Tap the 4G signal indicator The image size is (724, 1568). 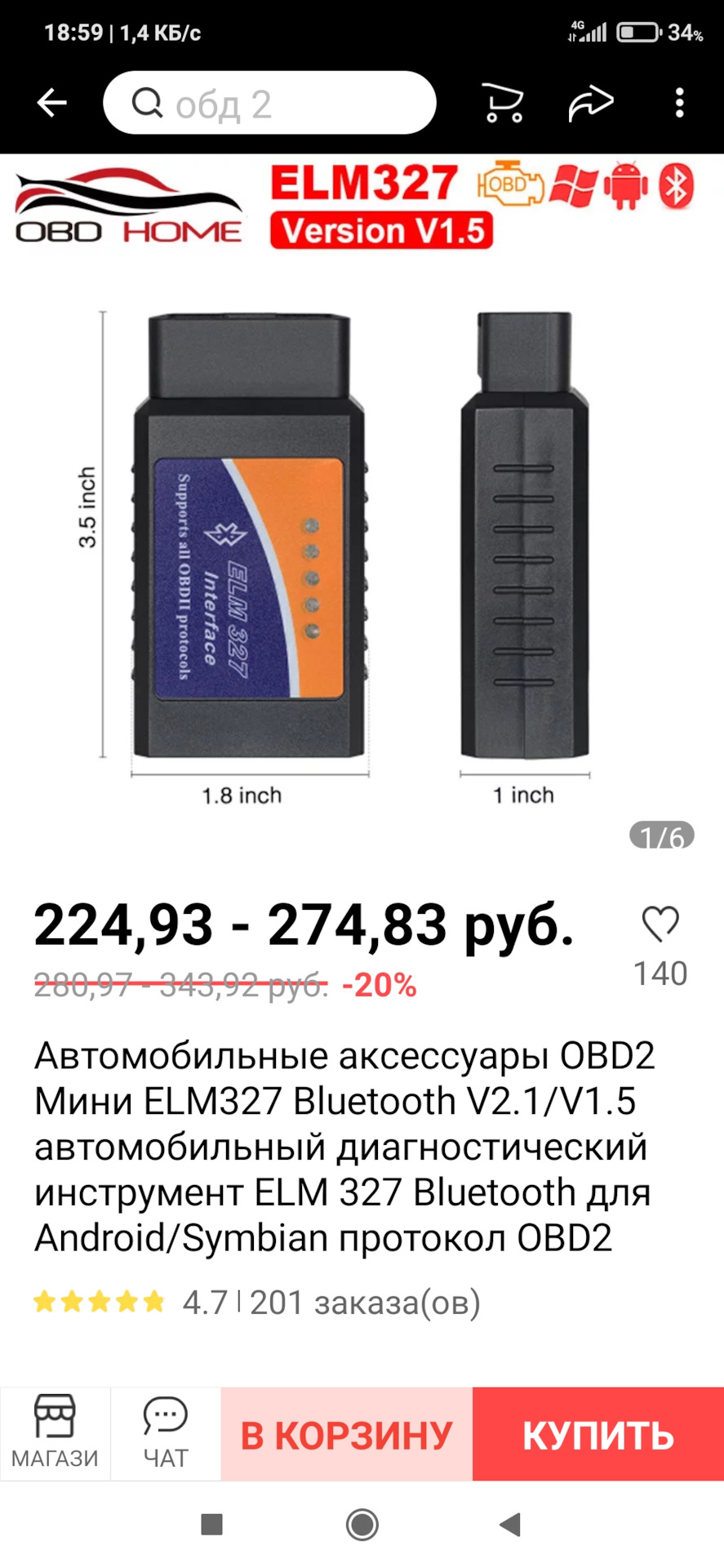click(589, 33)
